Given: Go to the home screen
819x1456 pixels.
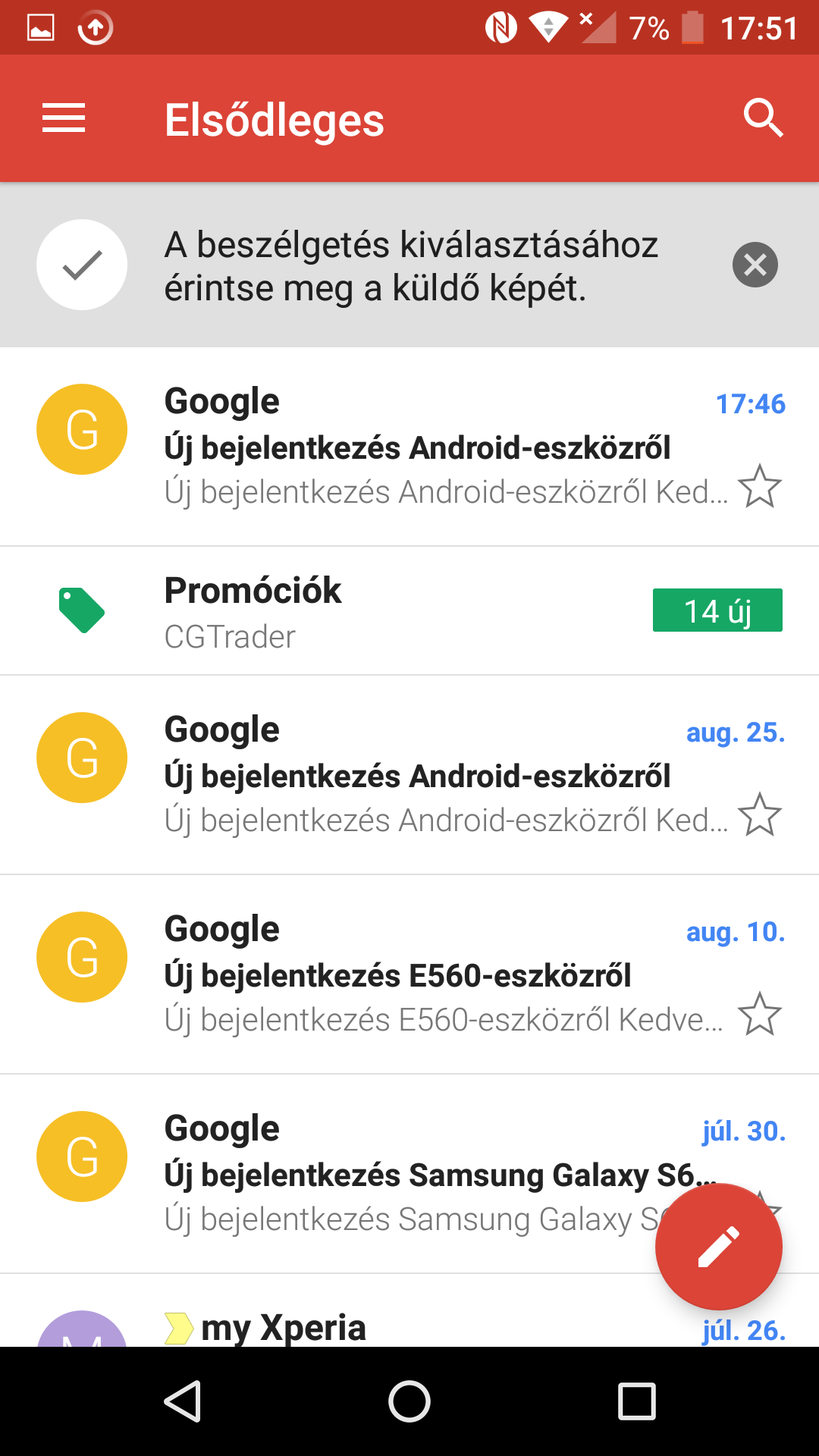Looking at the screenshot, I should point(409,1401).
